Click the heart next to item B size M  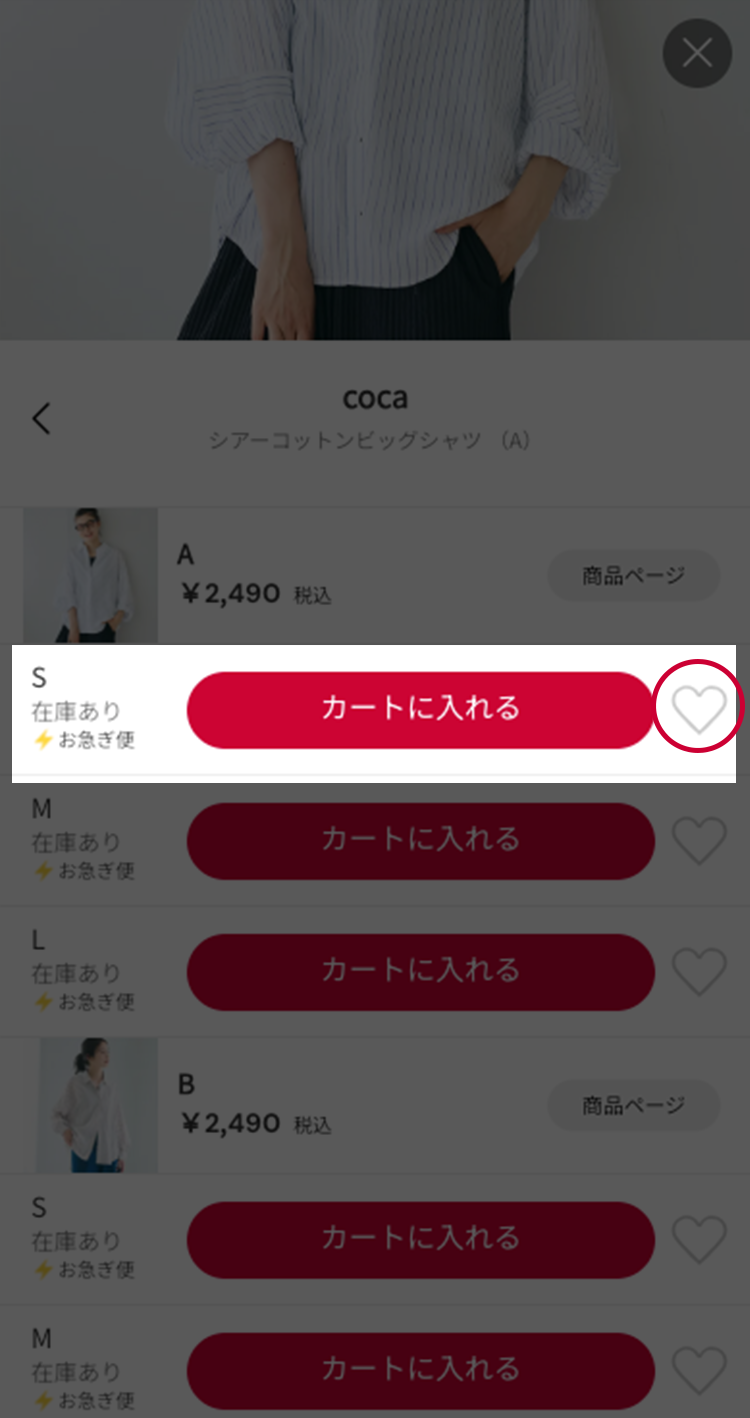click(x=699, y=1370)
